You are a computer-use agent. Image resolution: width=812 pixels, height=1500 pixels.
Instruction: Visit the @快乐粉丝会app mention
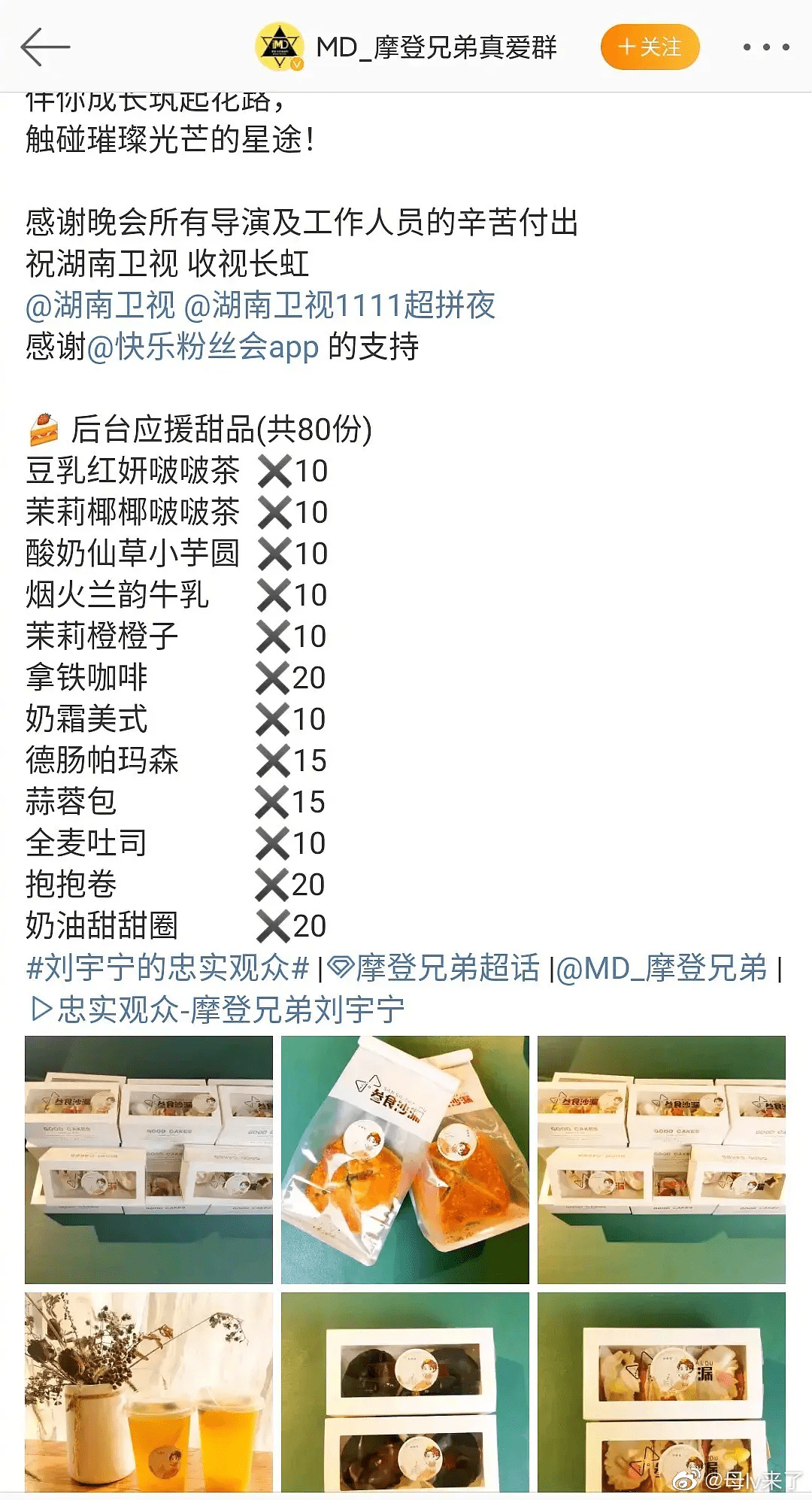click(x=203, y=347)
